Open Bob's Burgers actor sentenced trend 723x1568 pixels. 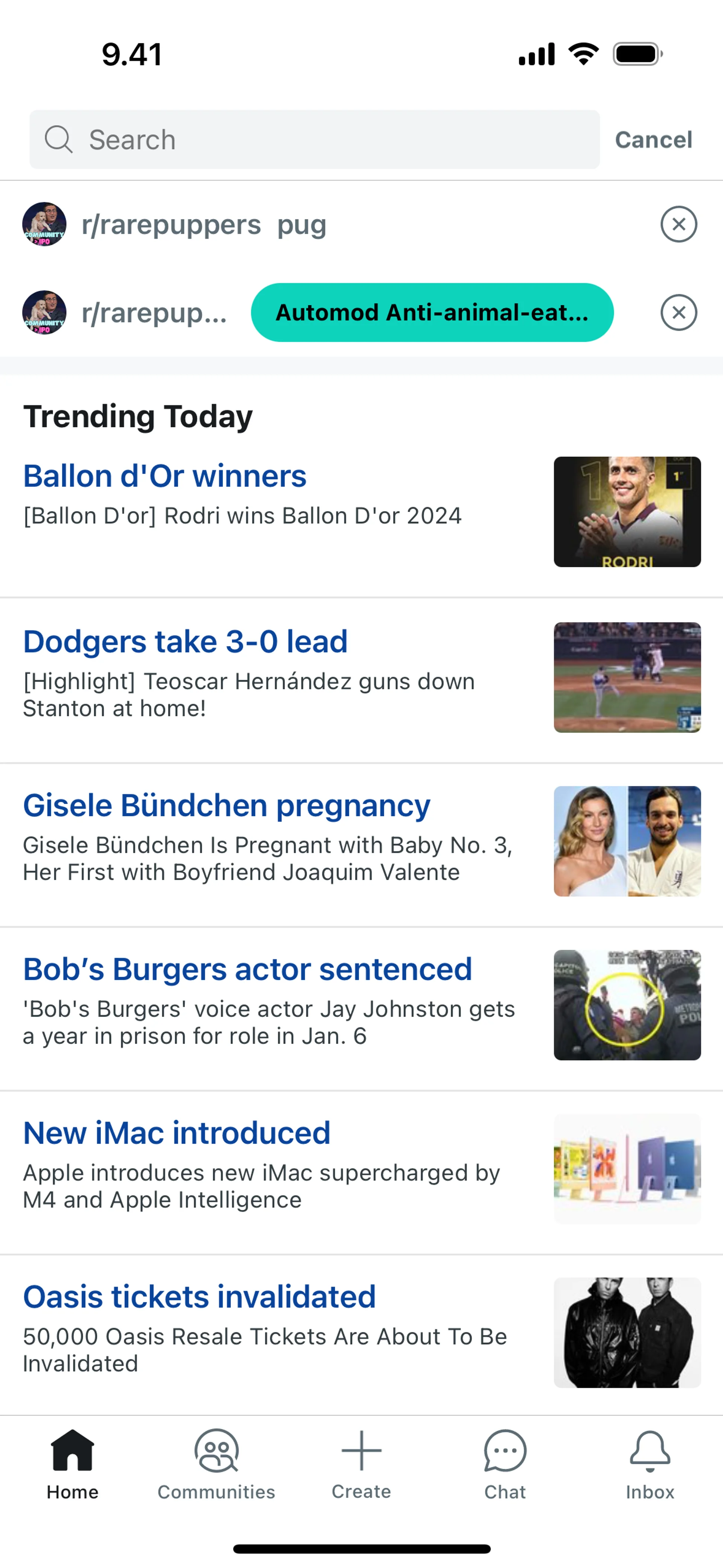click(x=247, y=969)
